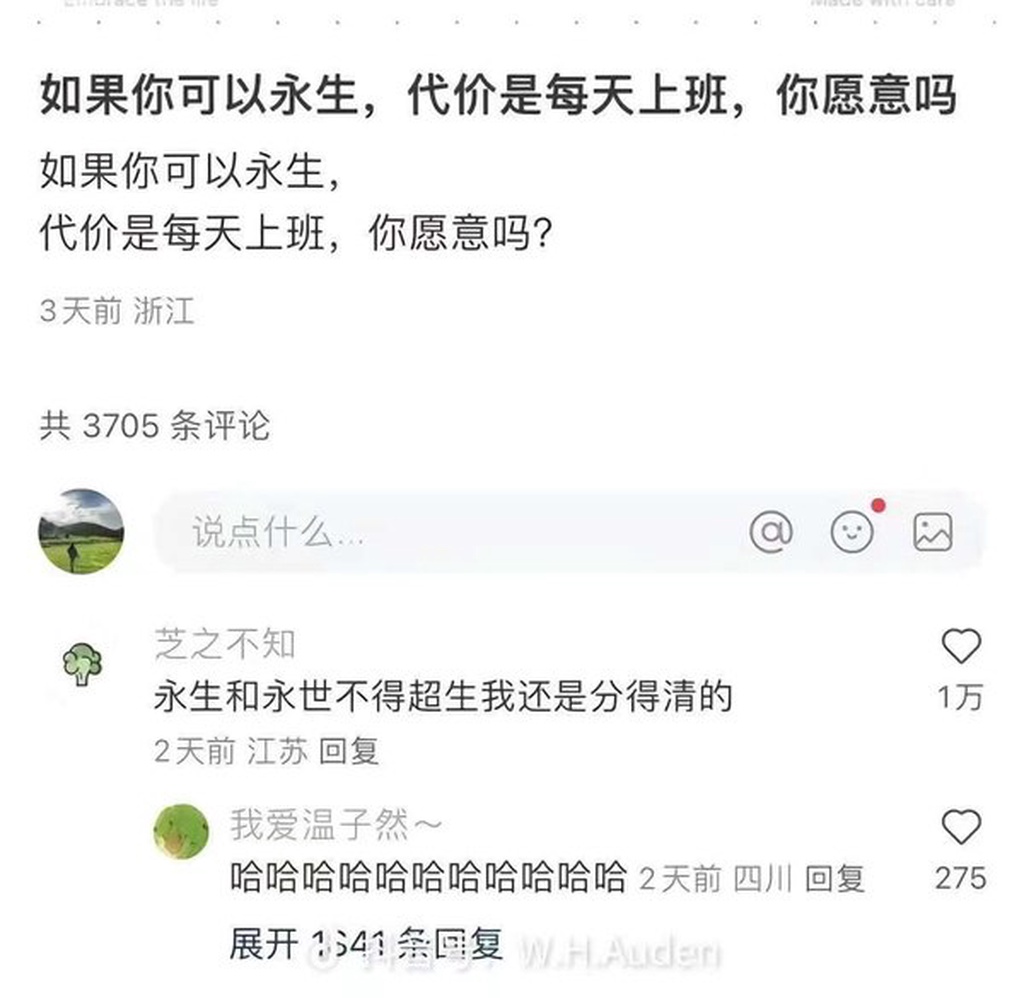Mention someone with the @ icon
The width and height of the screenshot is (1024, 998).
[x=771, y=532]
